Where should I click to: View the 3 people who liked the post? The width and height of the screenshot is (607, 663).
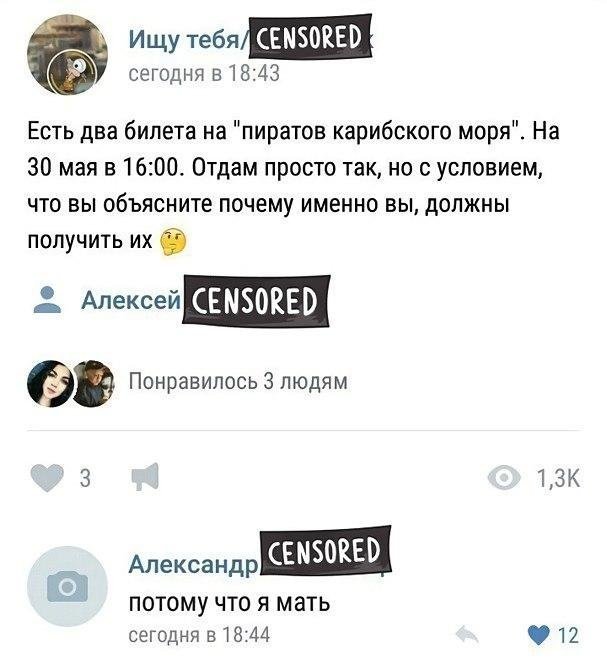click(238, 382)
